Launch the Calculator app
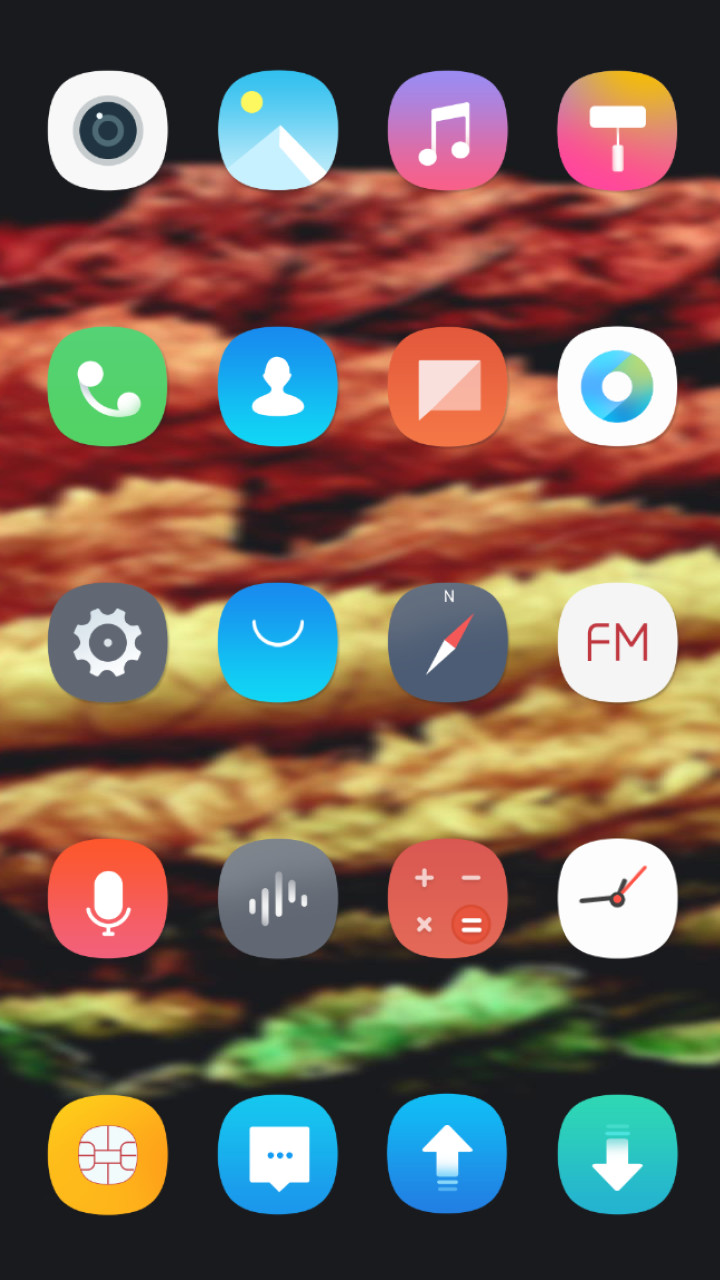The height and width of the screenshot is (1280, 720). [448, 898]
